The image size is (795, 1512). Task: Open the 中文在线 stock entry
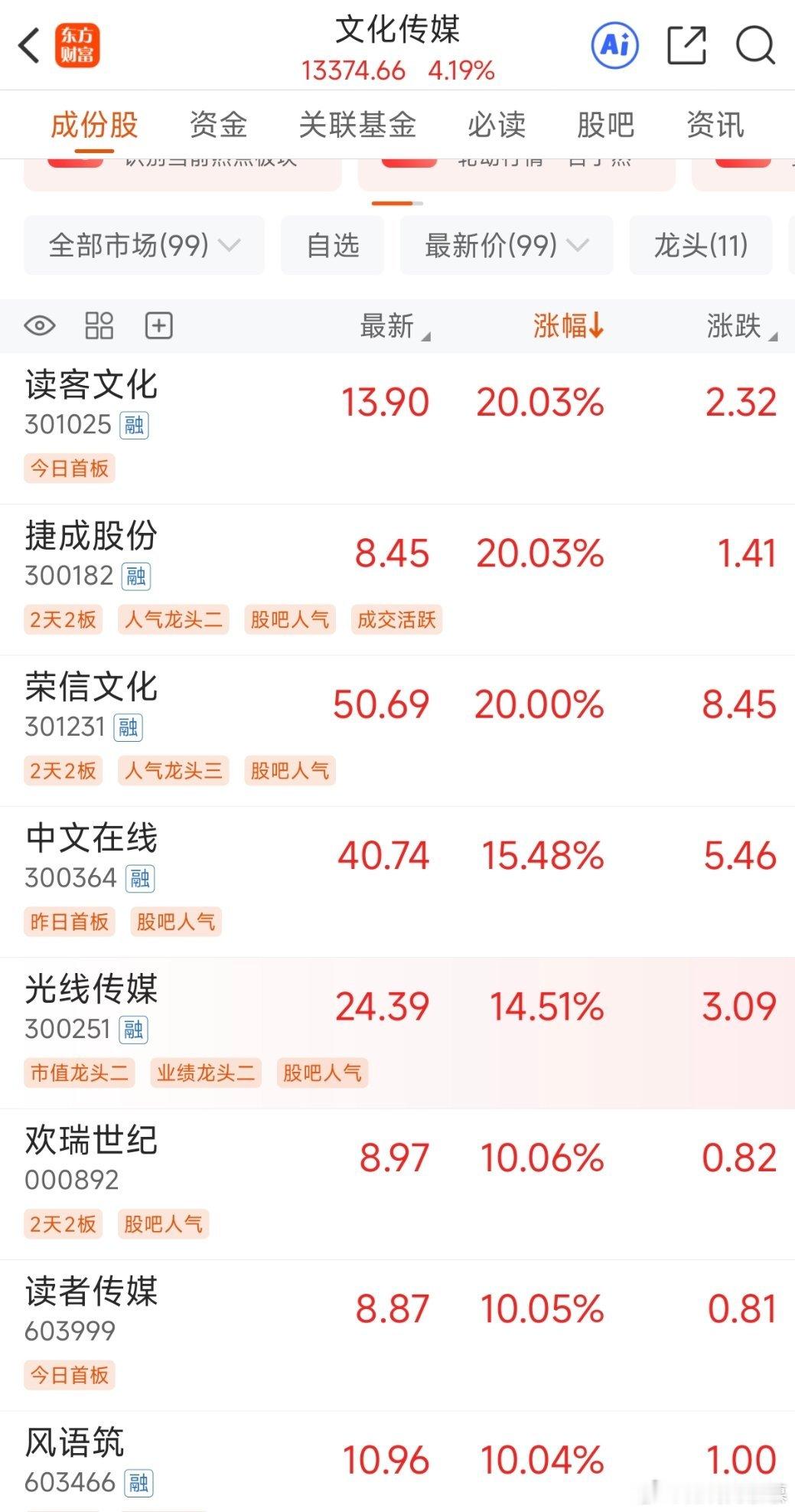(x=306, y=857)
